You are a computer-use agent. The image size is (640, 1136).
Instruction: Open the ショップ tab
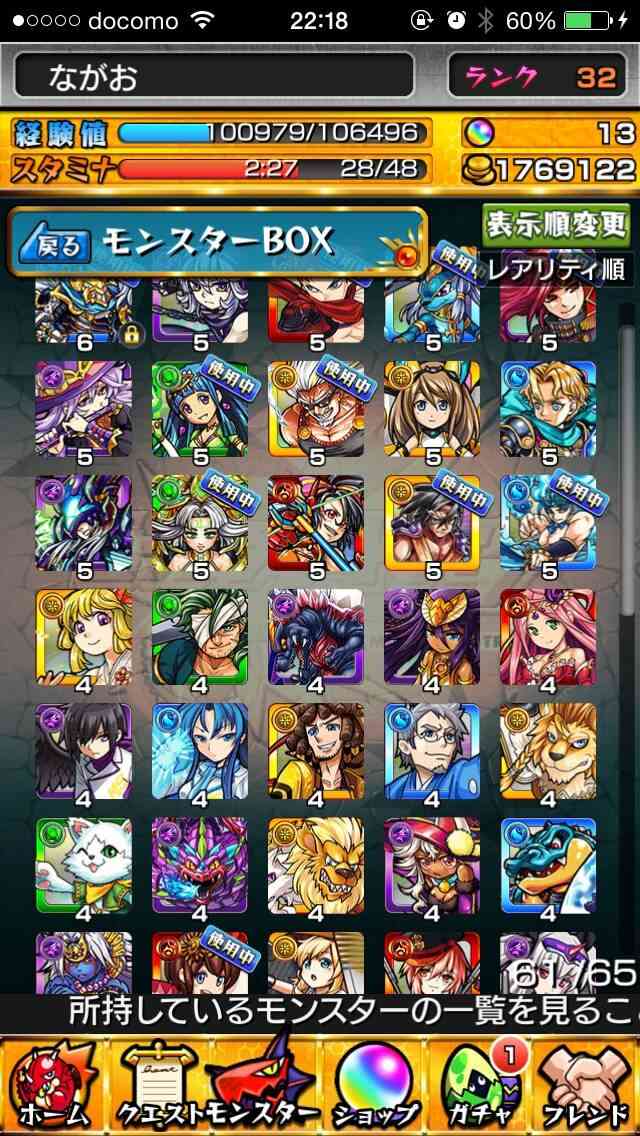pos(375,1085)
